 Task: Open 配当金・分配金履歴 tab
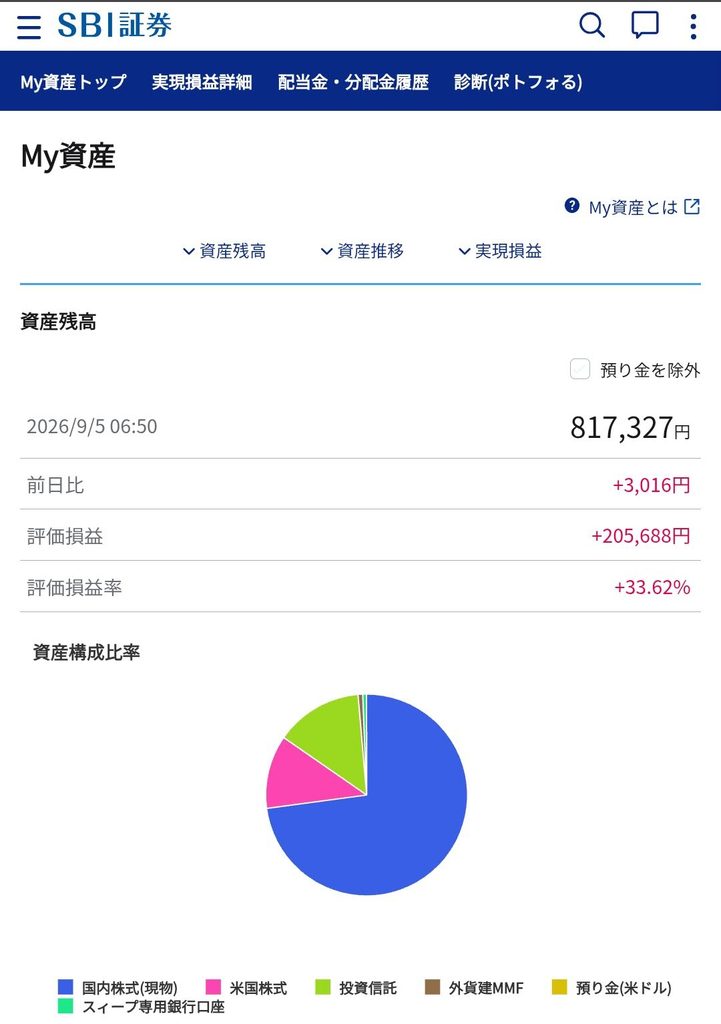[x=353, y=82]
